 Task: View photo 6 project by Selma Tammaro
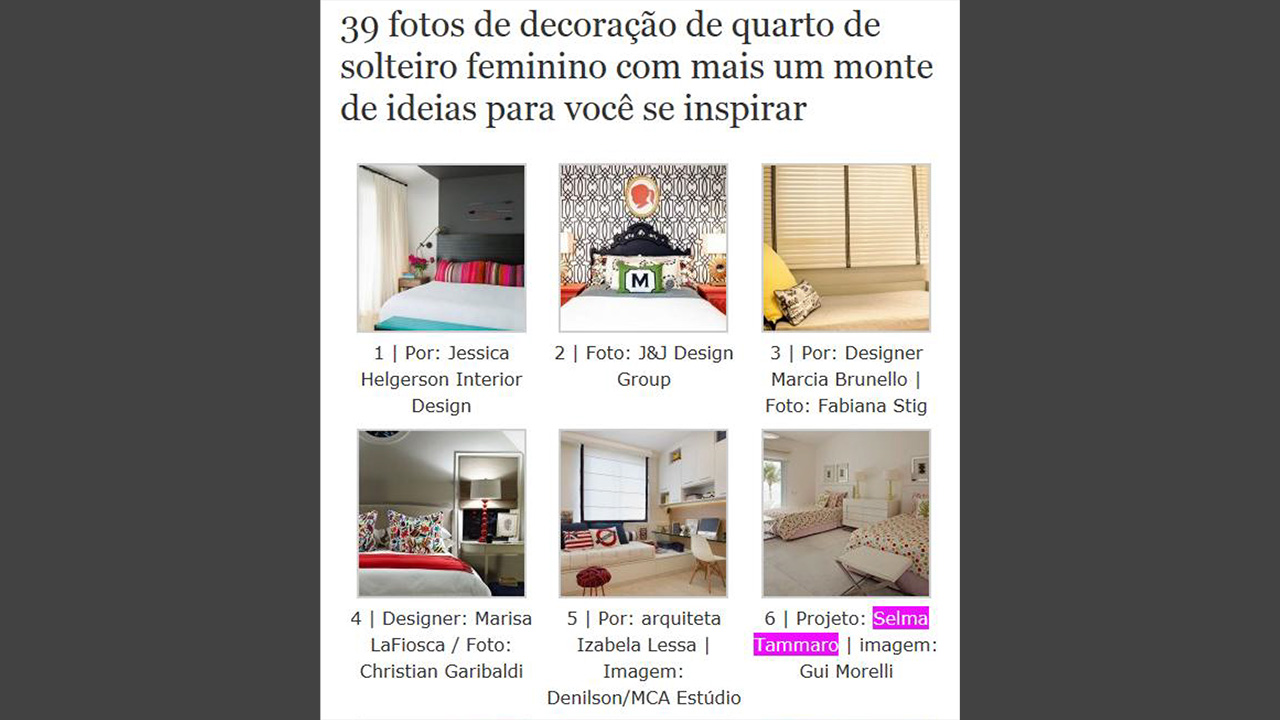click(846, 513)
